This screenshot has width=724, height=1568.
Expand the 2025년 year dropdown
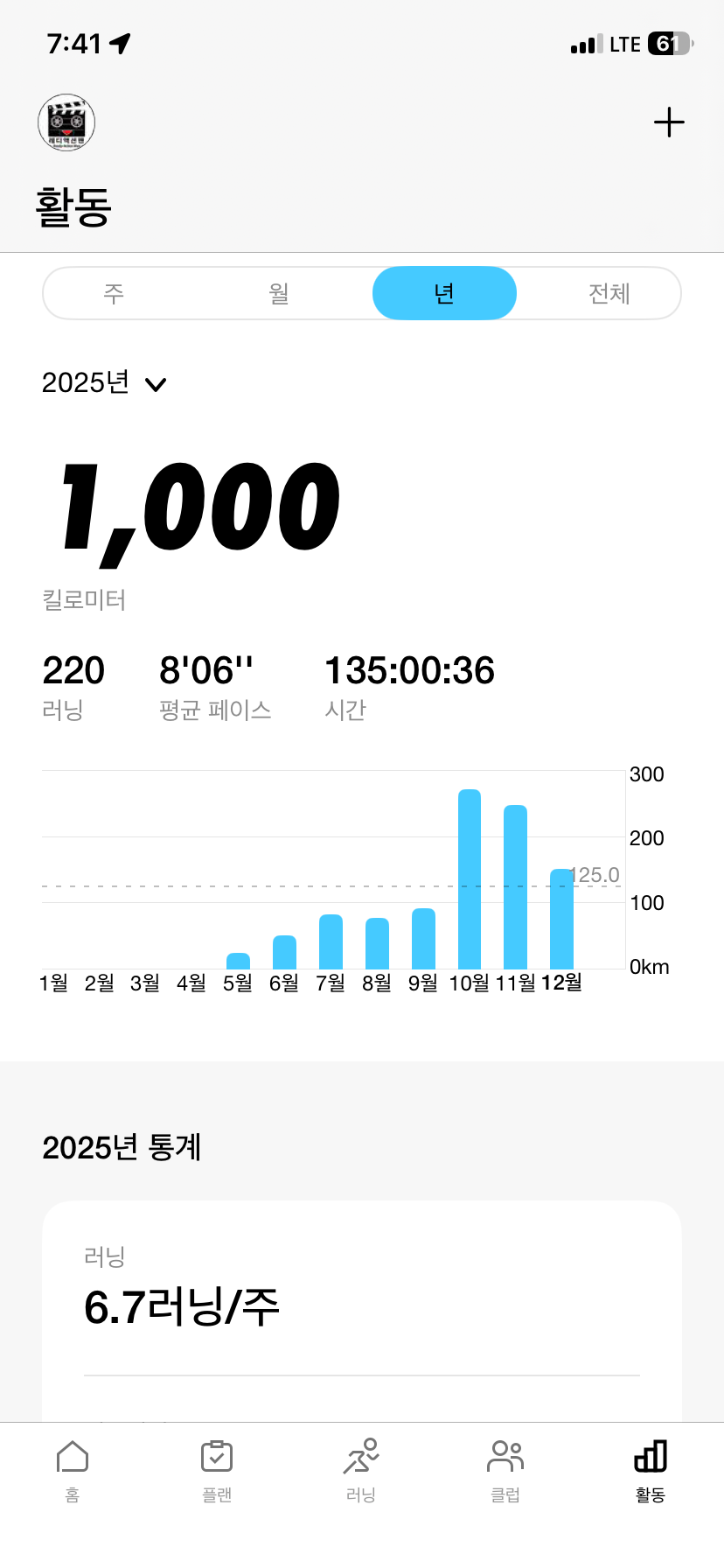click(104, 383)
